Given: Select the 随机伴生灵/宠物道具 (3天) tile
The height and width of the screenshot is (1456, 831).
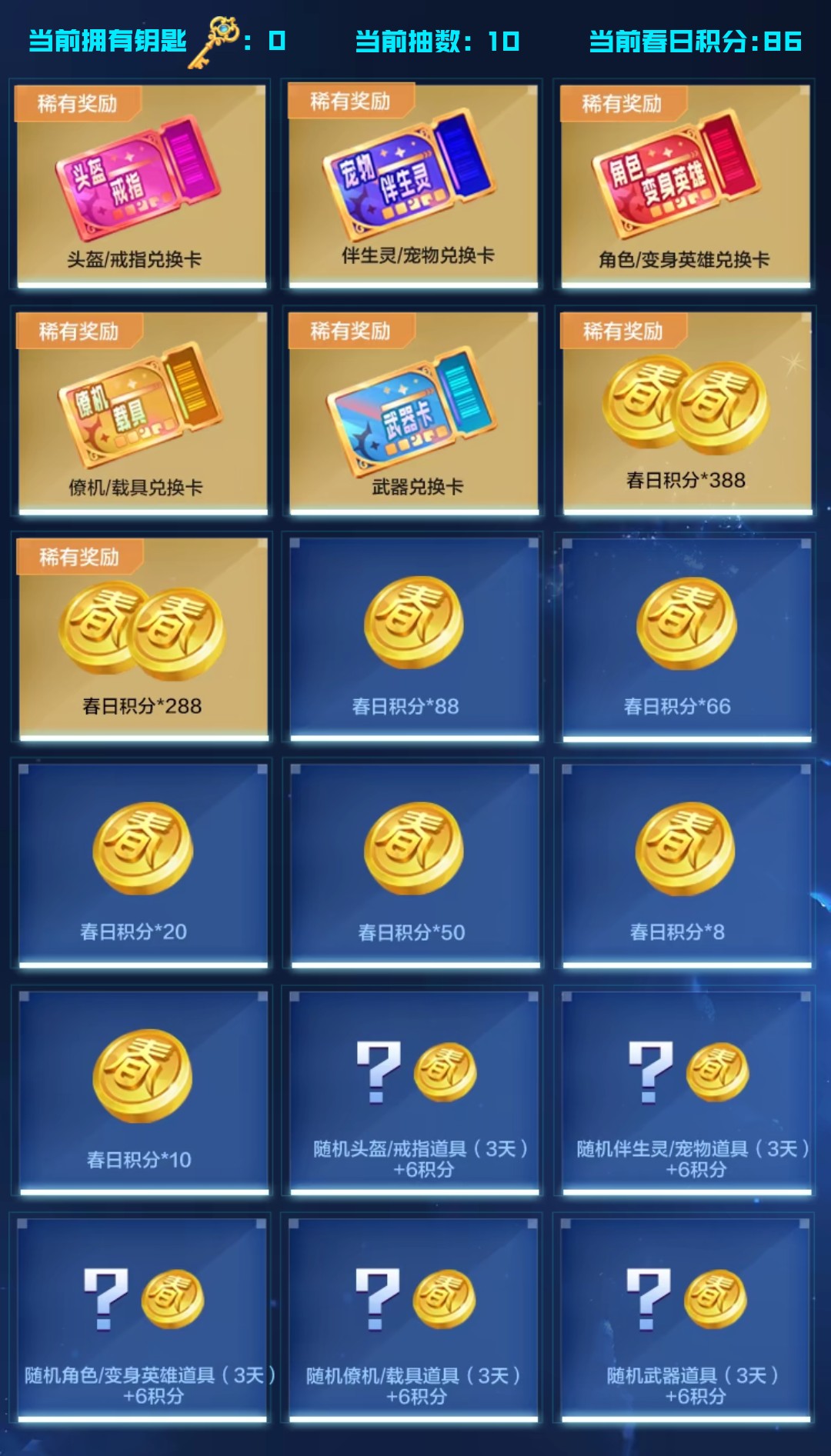Looking at the screenshot, I should 686,1091.
